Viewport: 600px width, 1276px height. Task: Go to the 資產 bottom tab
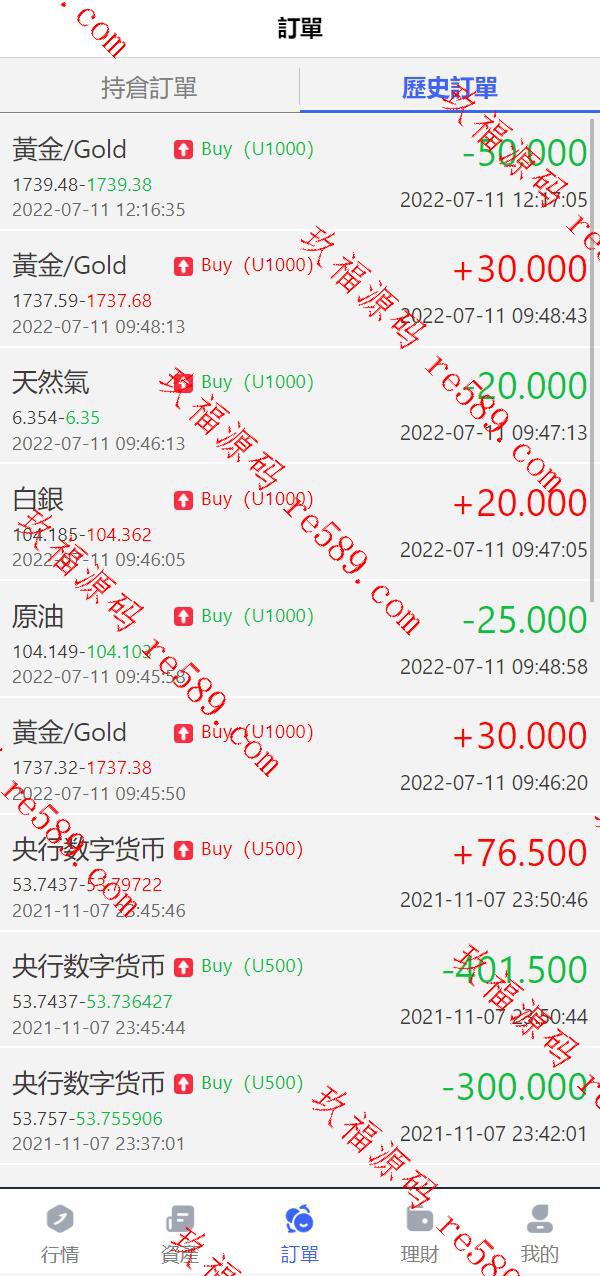(180, 1234)
